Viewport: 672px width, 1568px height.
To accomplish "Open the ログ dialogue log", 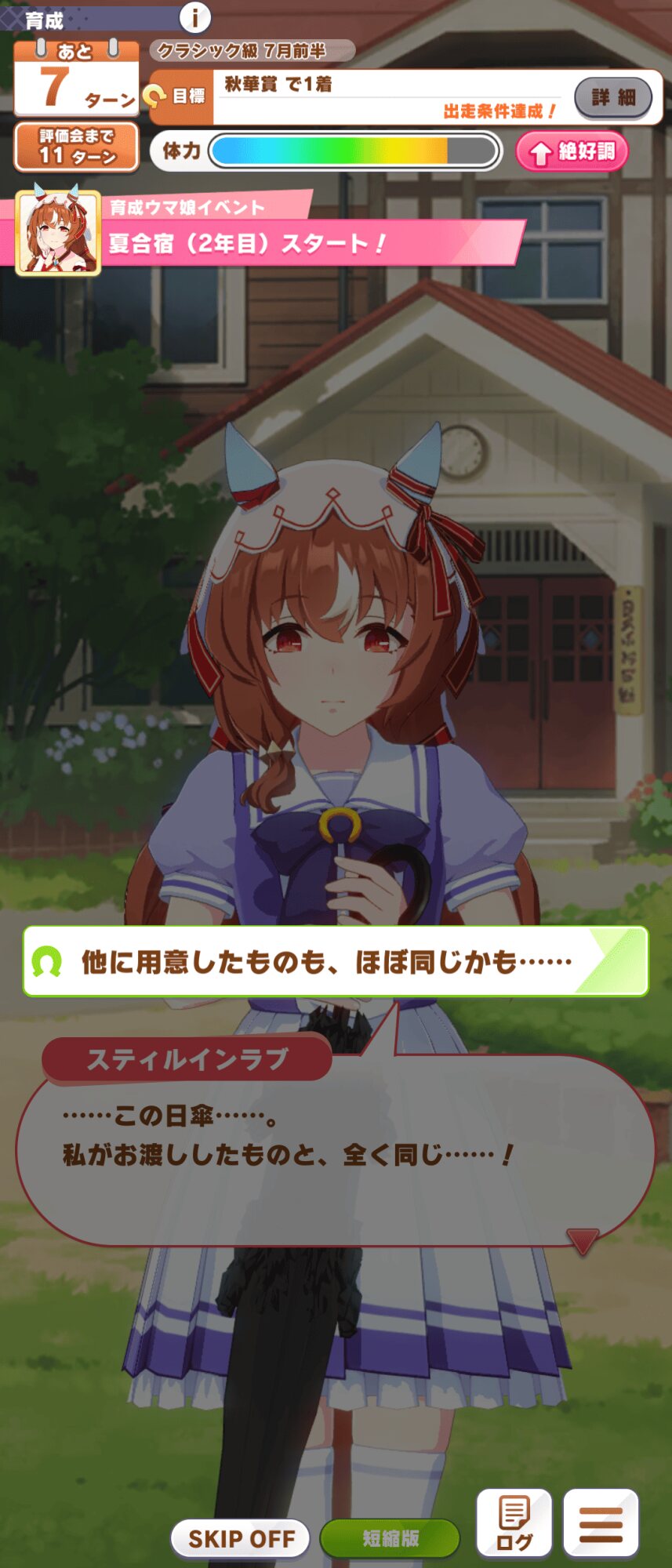I will (514, 1523).
